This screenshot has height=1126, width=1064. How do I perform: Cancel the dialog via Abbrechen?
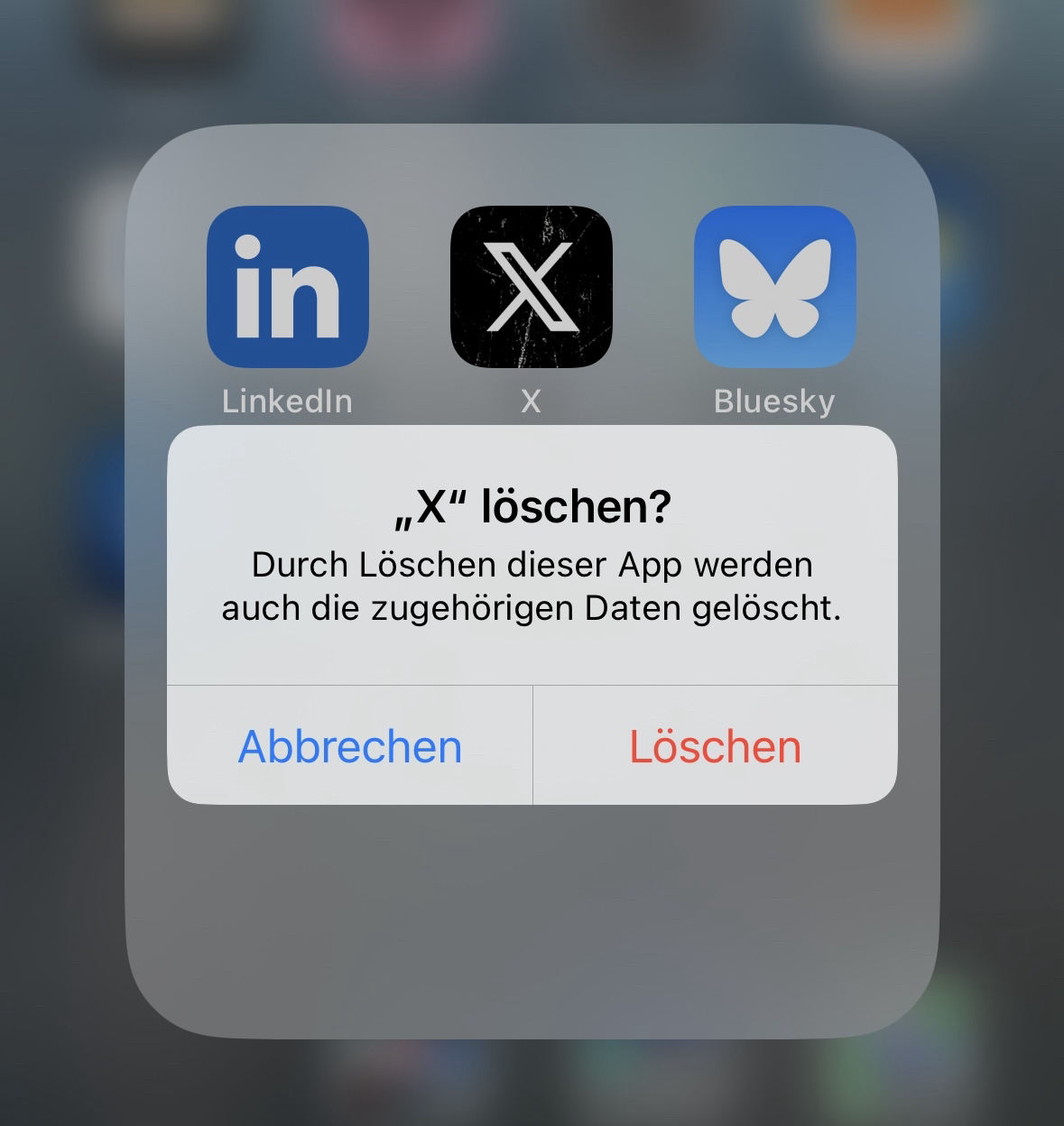[350, 746]
